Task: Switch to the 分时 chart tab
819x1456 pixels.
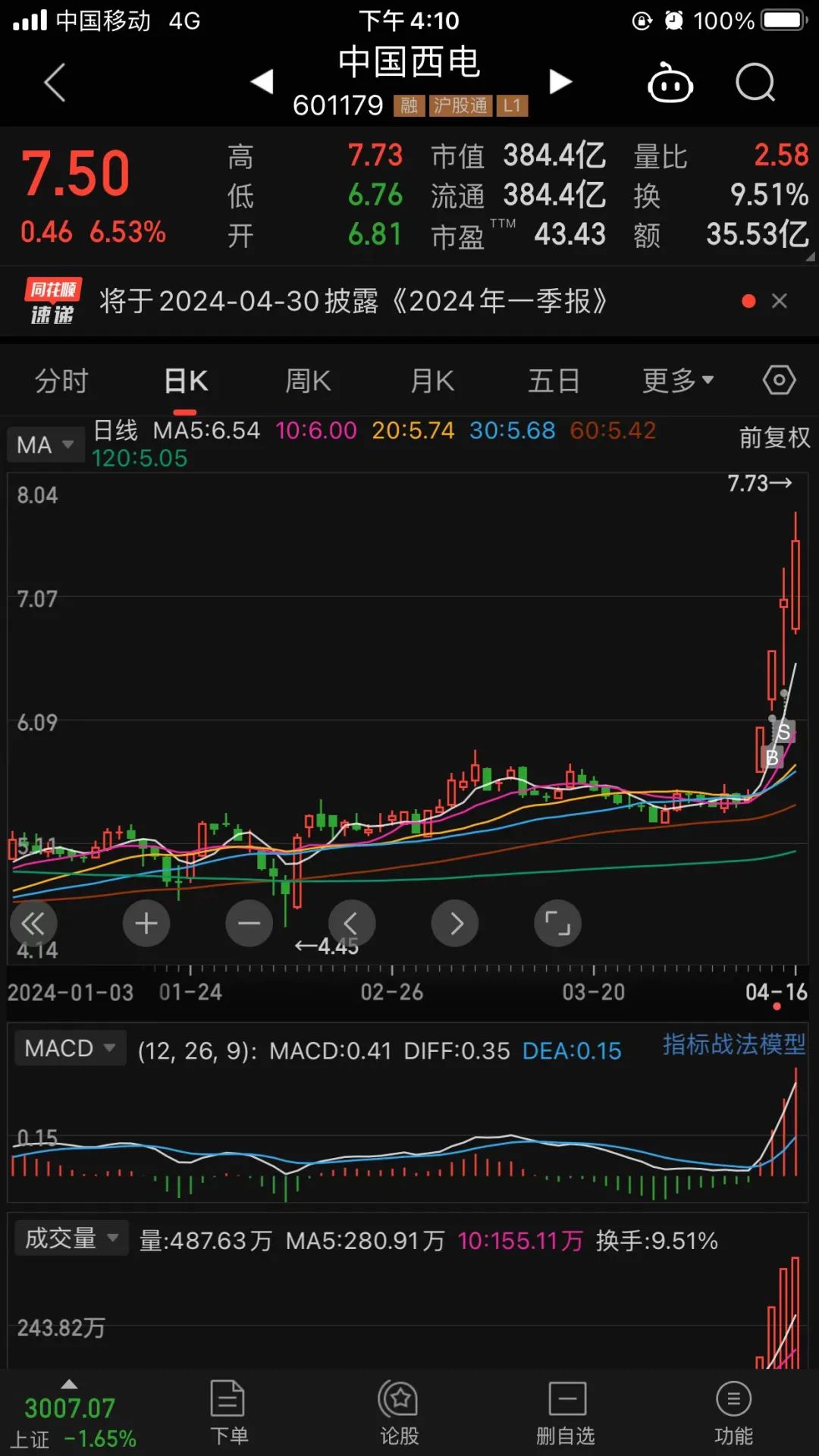Action: 62,381
